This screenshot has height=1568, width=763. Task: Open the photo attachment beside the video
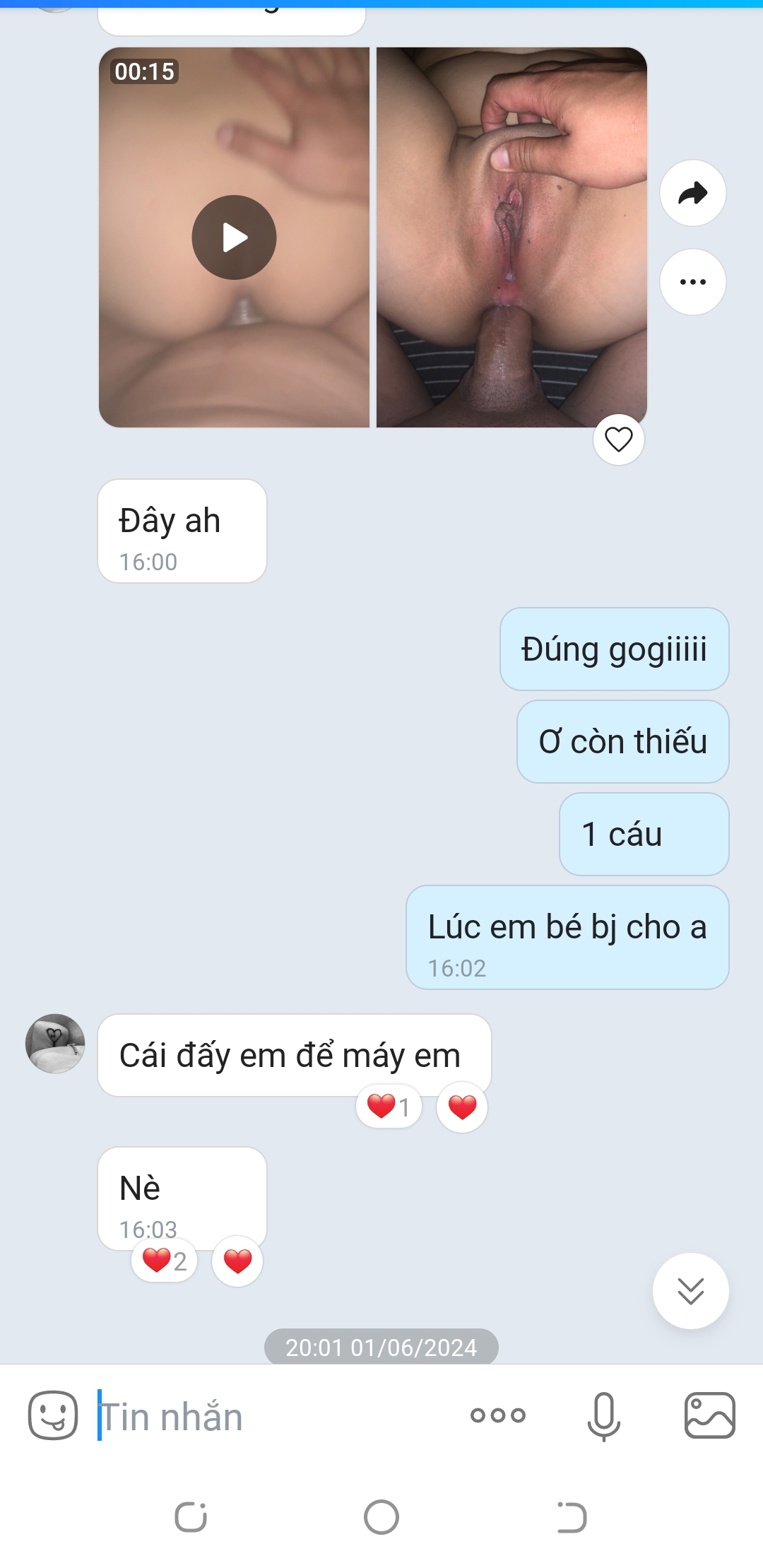pyautogui.click(x=511, y=237)
